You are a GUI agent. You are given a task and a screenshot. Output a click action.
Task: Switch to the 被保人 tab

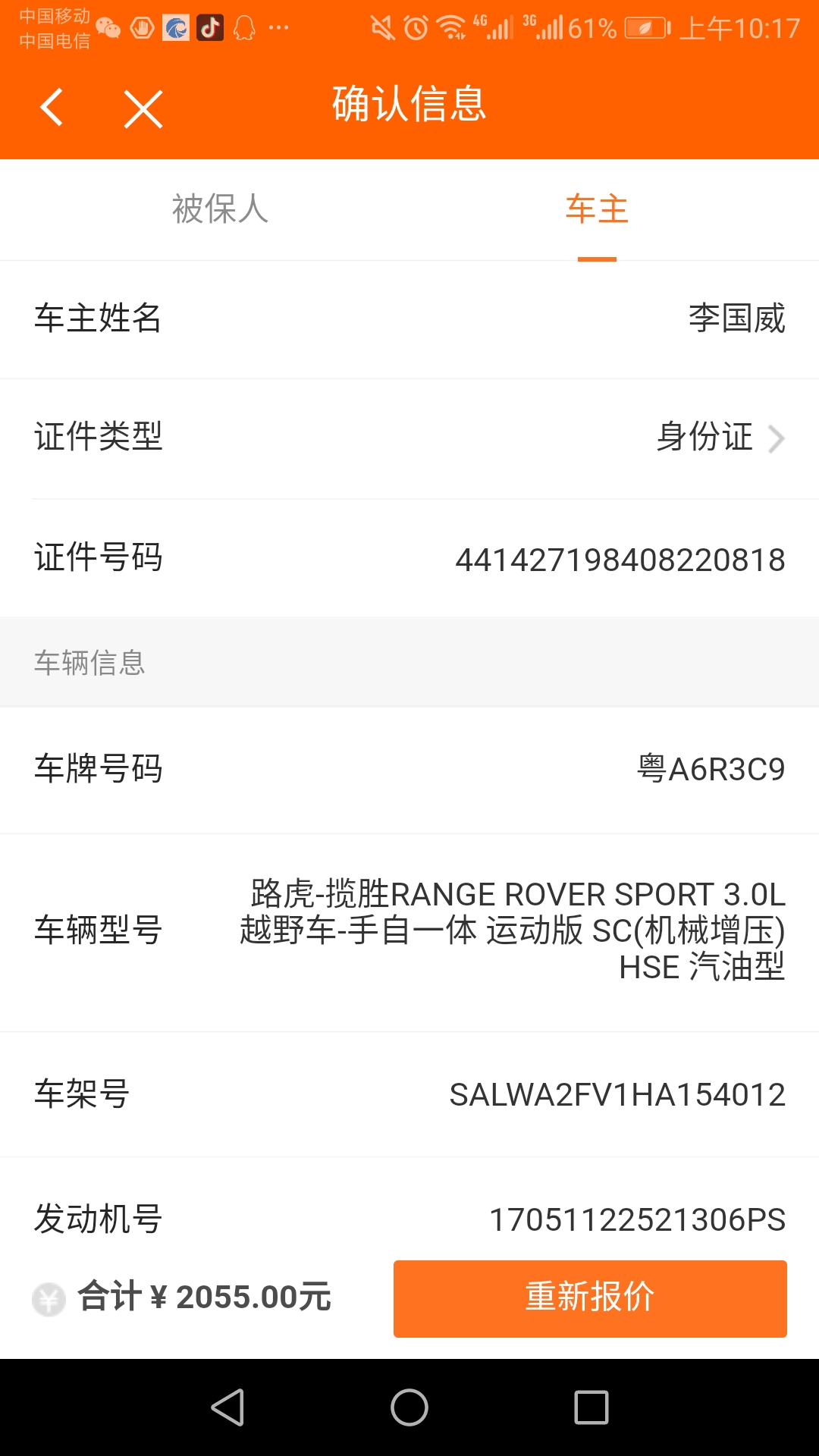pos(220,209)
